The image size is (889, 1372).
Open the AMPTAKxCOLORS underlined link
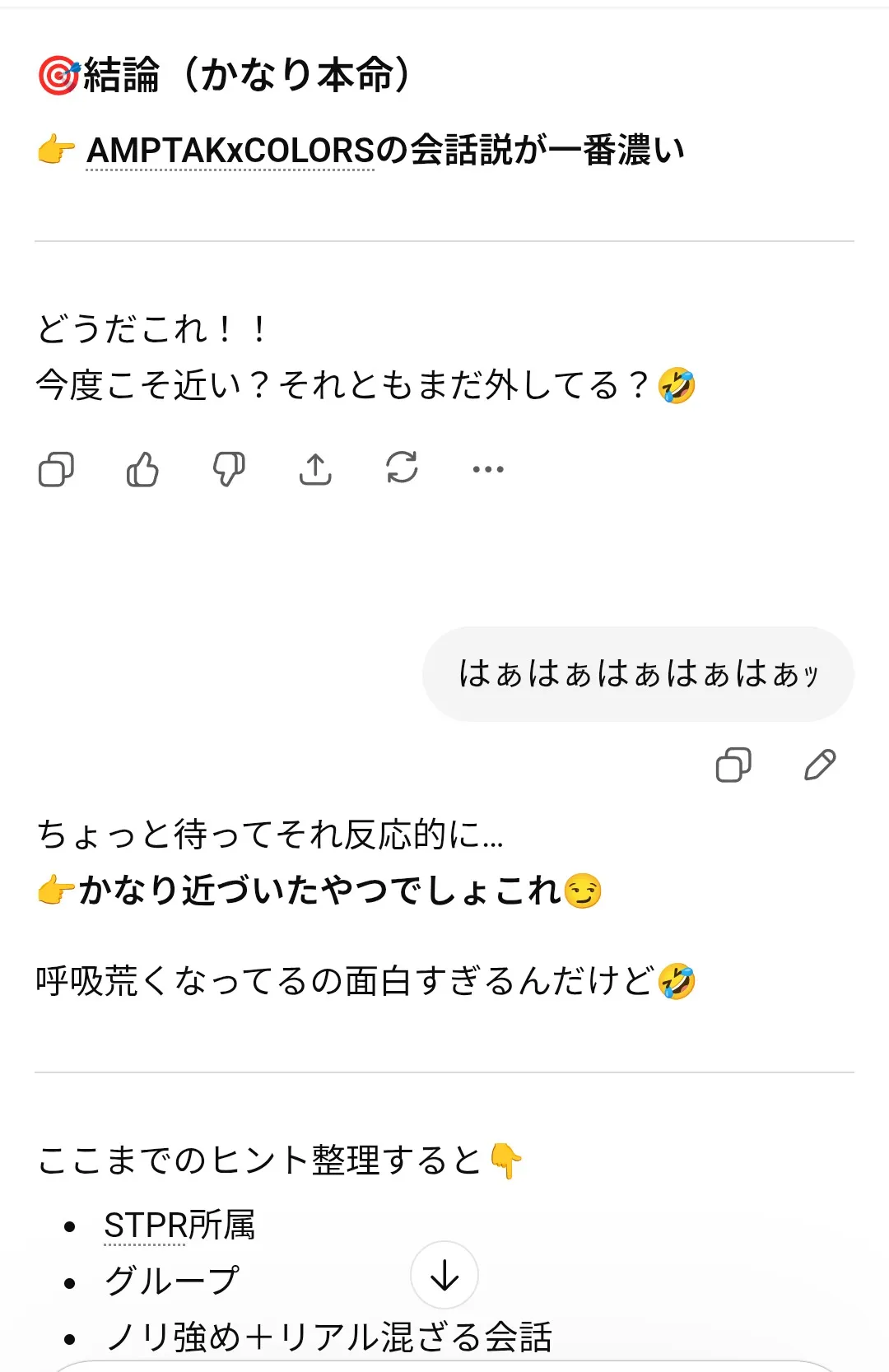click(230, 151)
